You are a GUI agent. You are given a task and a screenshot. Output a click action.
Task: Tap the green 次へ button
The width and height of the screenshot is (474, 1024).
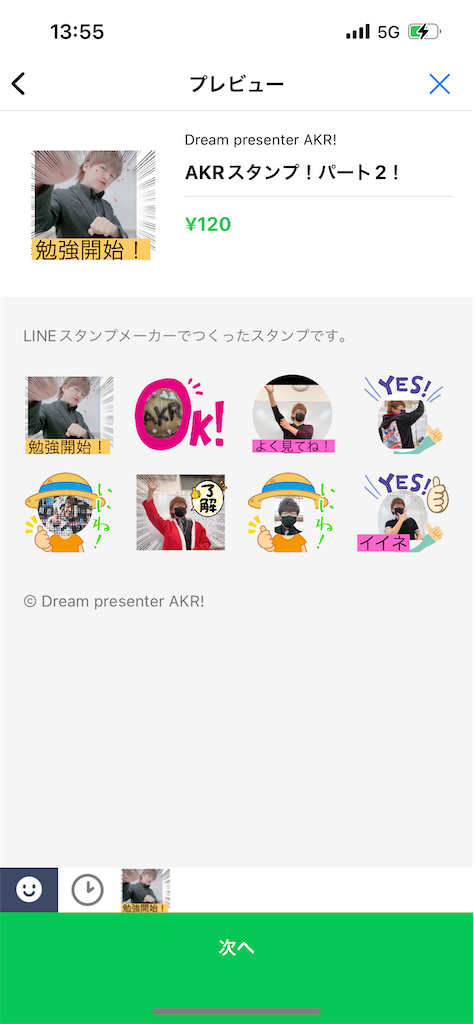click(x=237, y=948)
